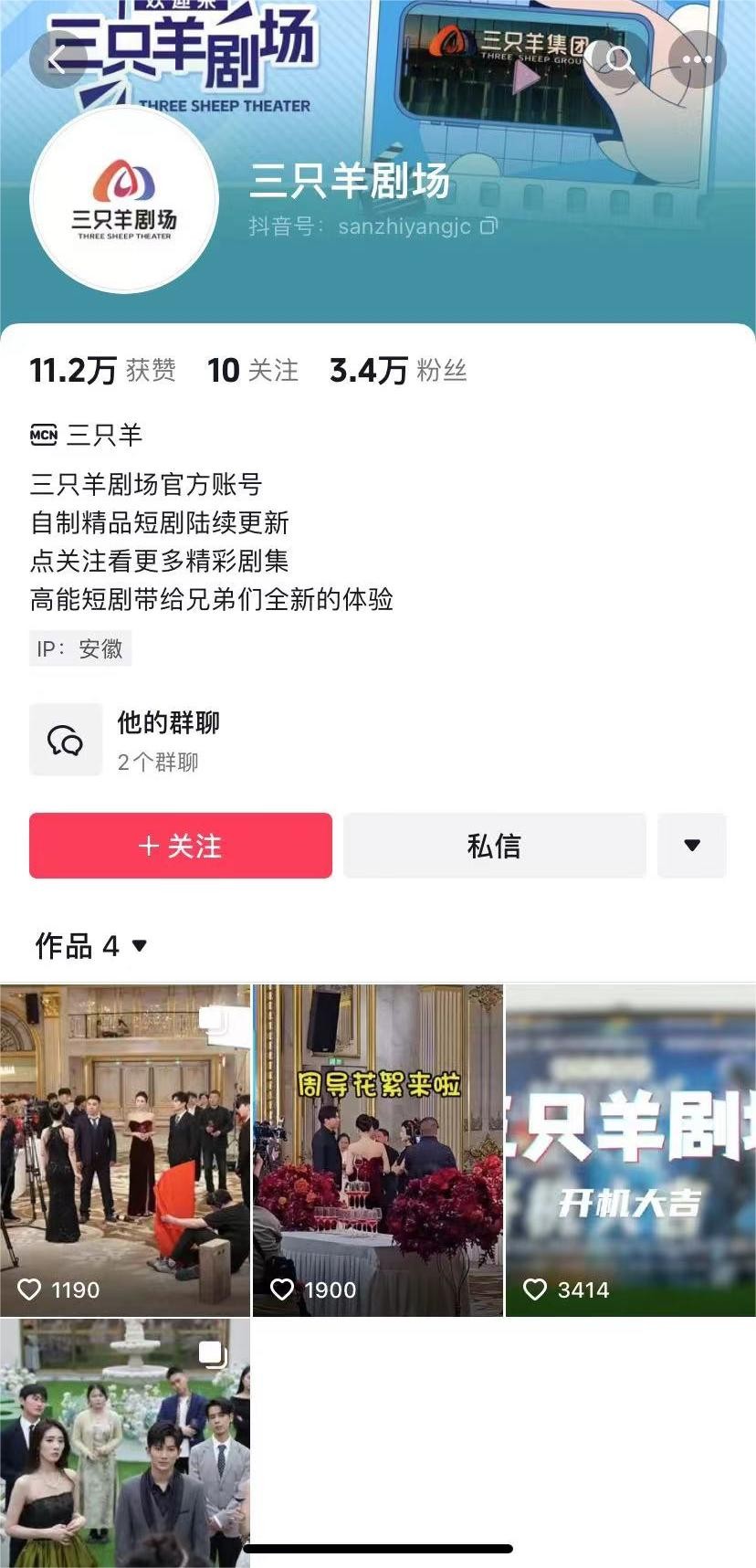
Task: Tap the 三只羊剧场 profile avatar
Action: 124,199
